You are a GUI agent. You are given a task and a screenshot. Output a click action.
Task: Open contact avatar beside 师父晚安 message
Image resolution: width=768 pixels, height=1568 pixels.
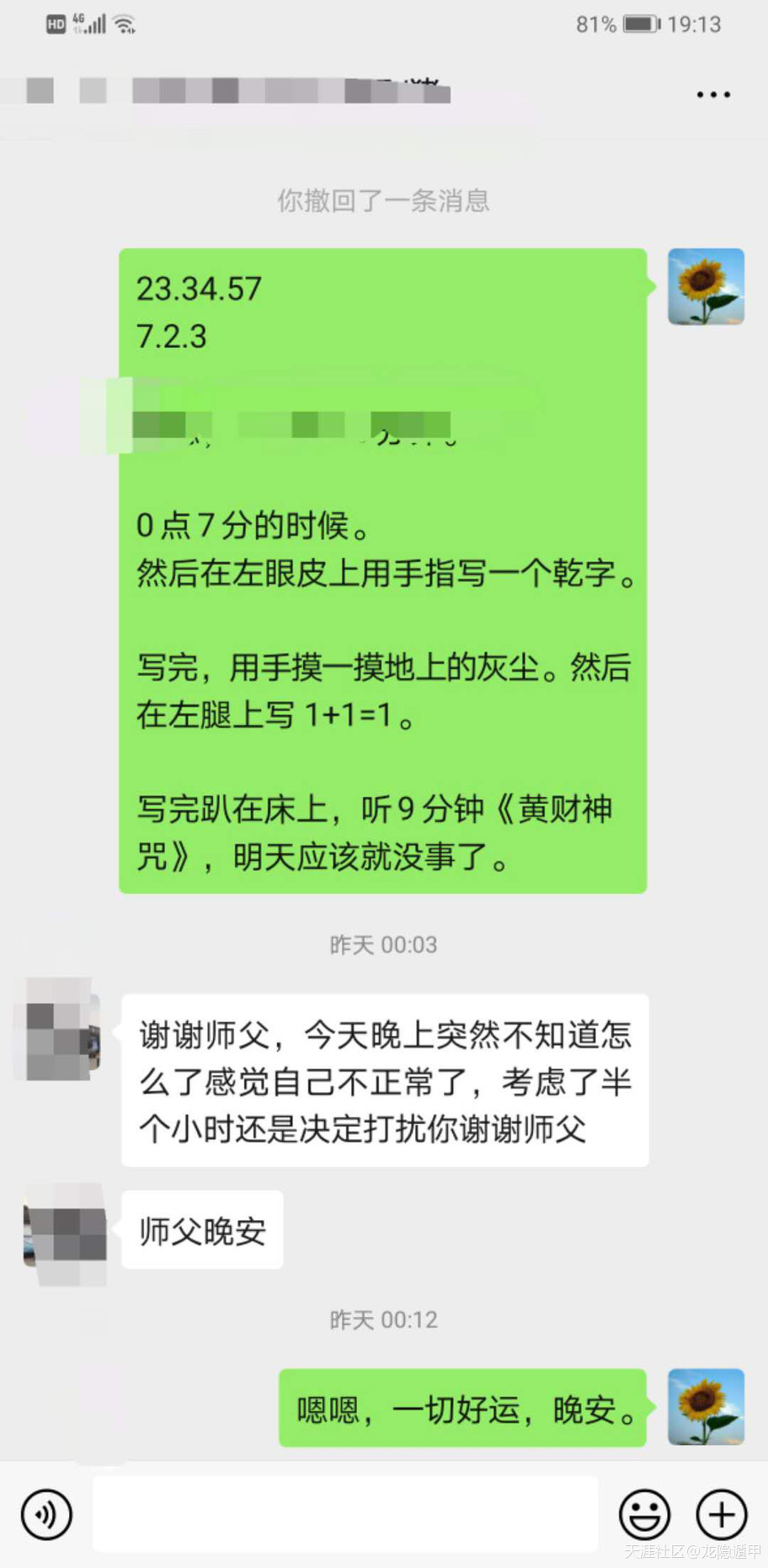(x=65, y=1234)
